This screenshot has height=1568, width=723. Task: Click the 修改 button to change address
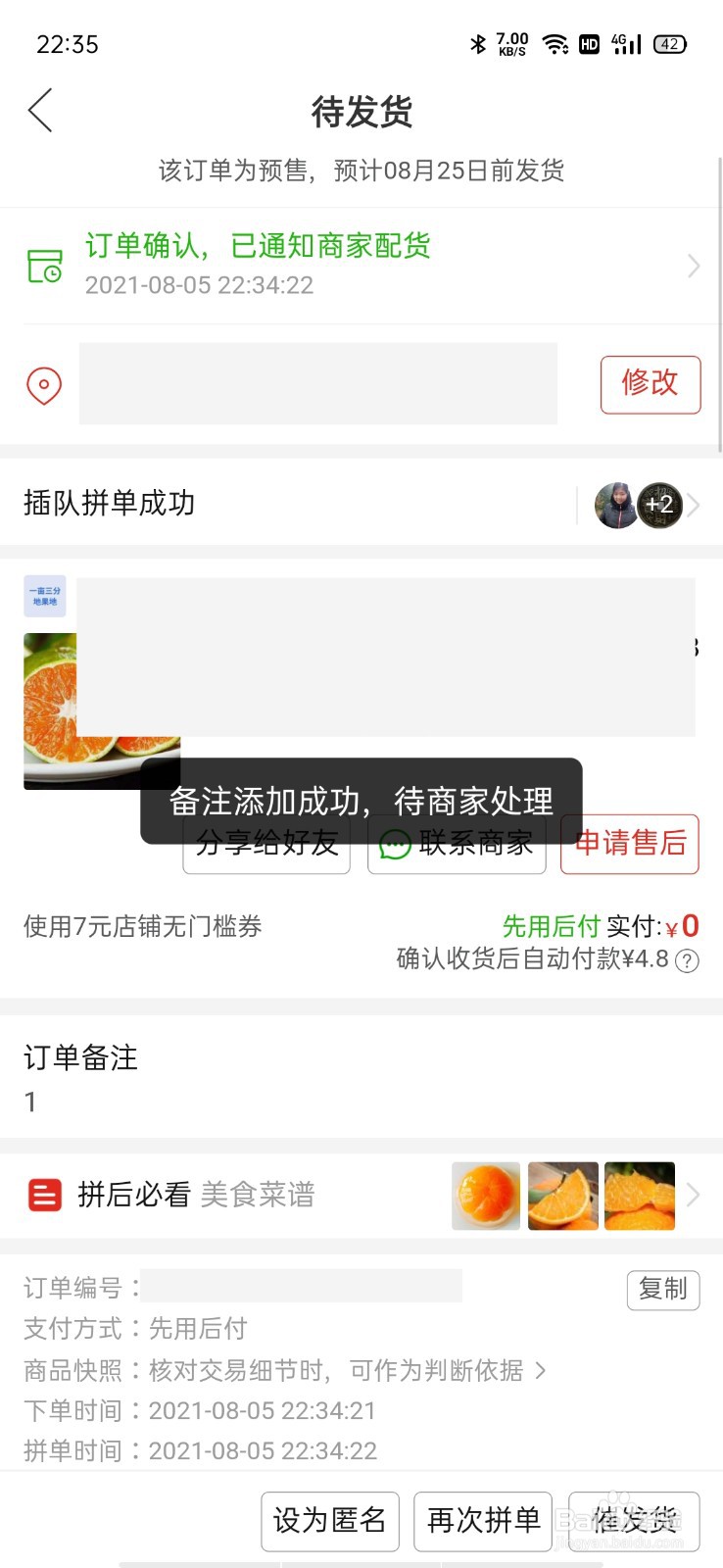pyautogui.click(x=650, y=385)
